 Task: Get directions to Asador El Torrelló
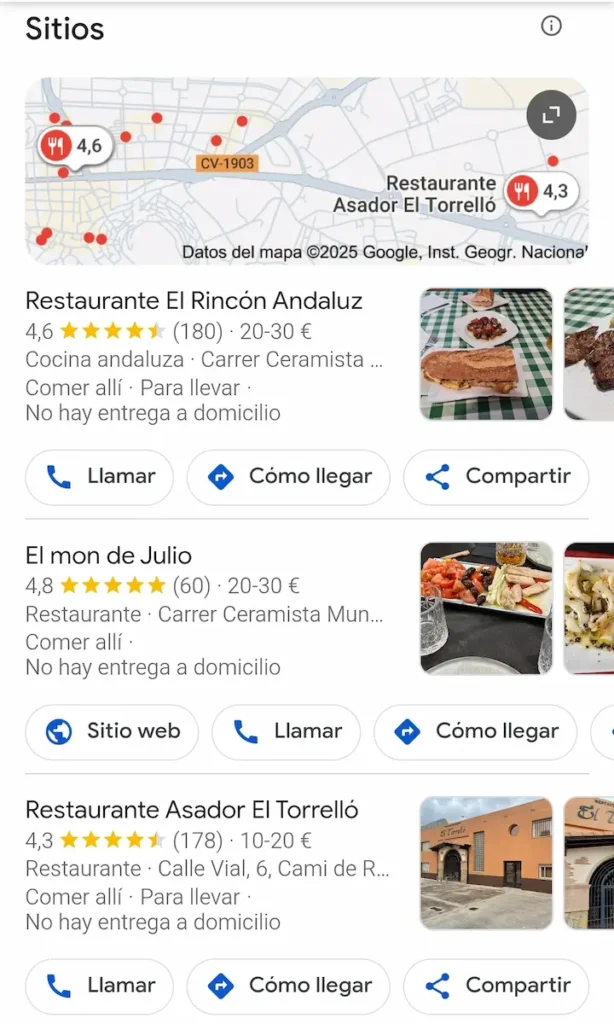click(x=288, y=986)
